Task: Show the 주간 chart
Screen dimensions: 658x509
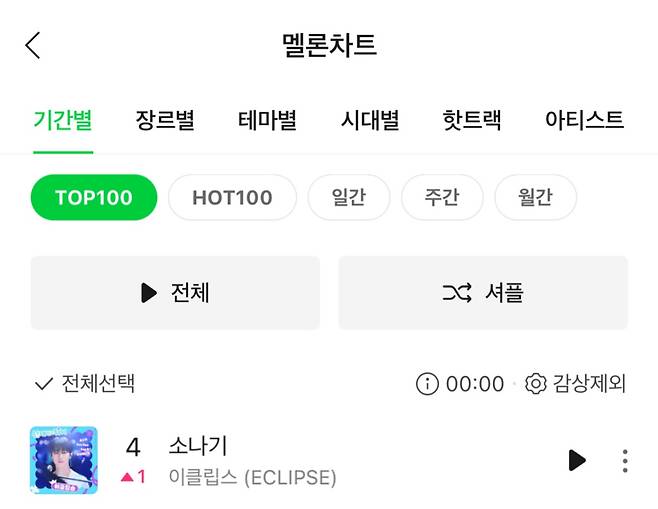Action: 442,197
